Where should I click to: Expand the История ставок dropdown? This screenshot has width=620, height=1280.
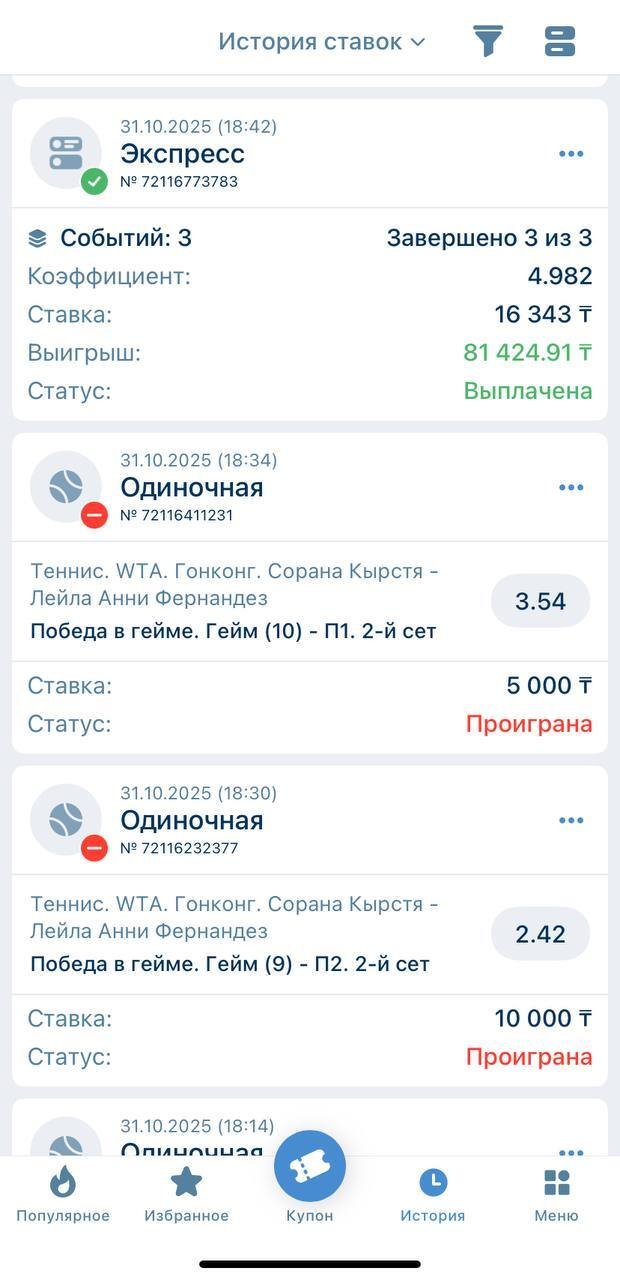pos(321,42)
